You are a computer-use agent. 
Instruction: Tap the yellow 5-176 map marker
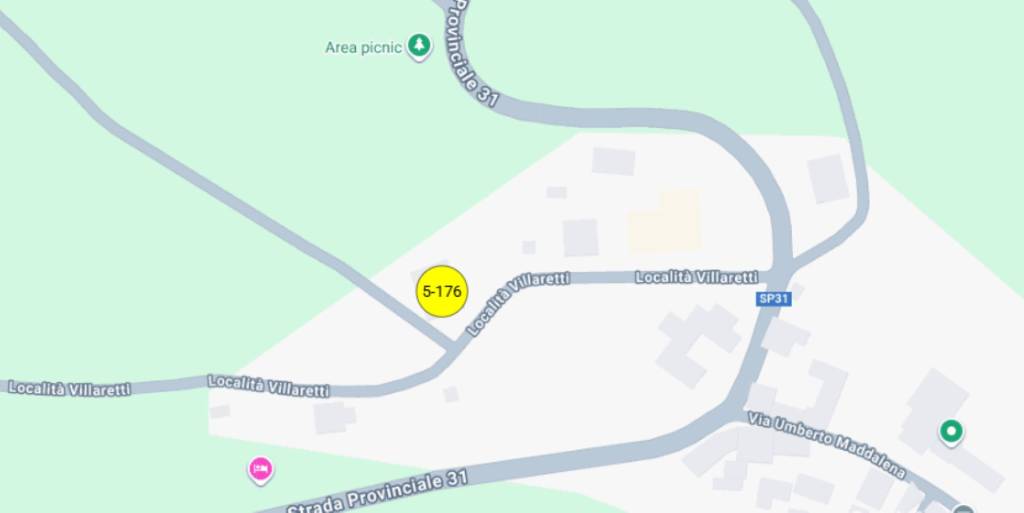click(x=441, y=292)
